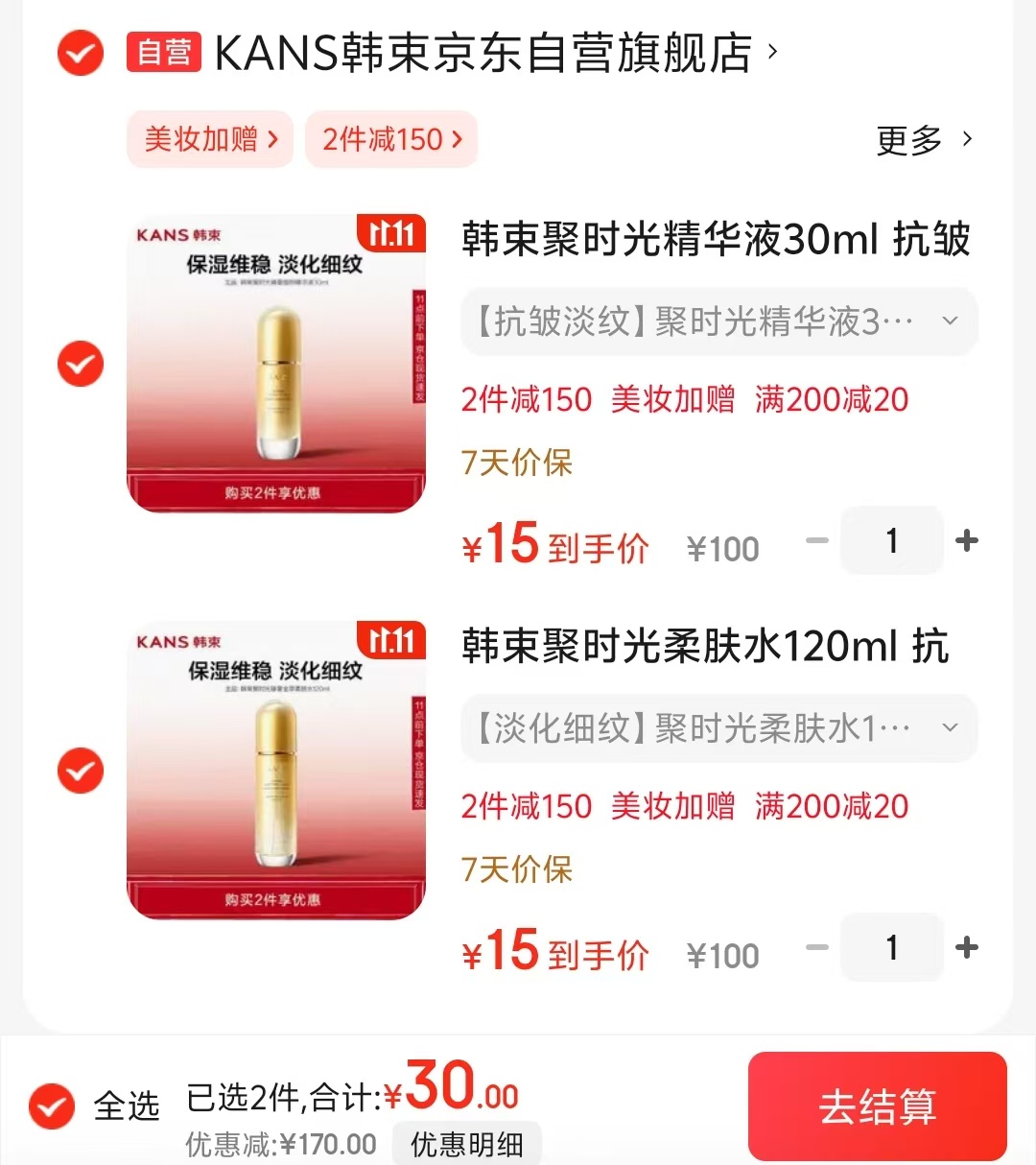
Task: Decrease quantity of 聚时光柔肤水120ml
Action: [816, 948]
